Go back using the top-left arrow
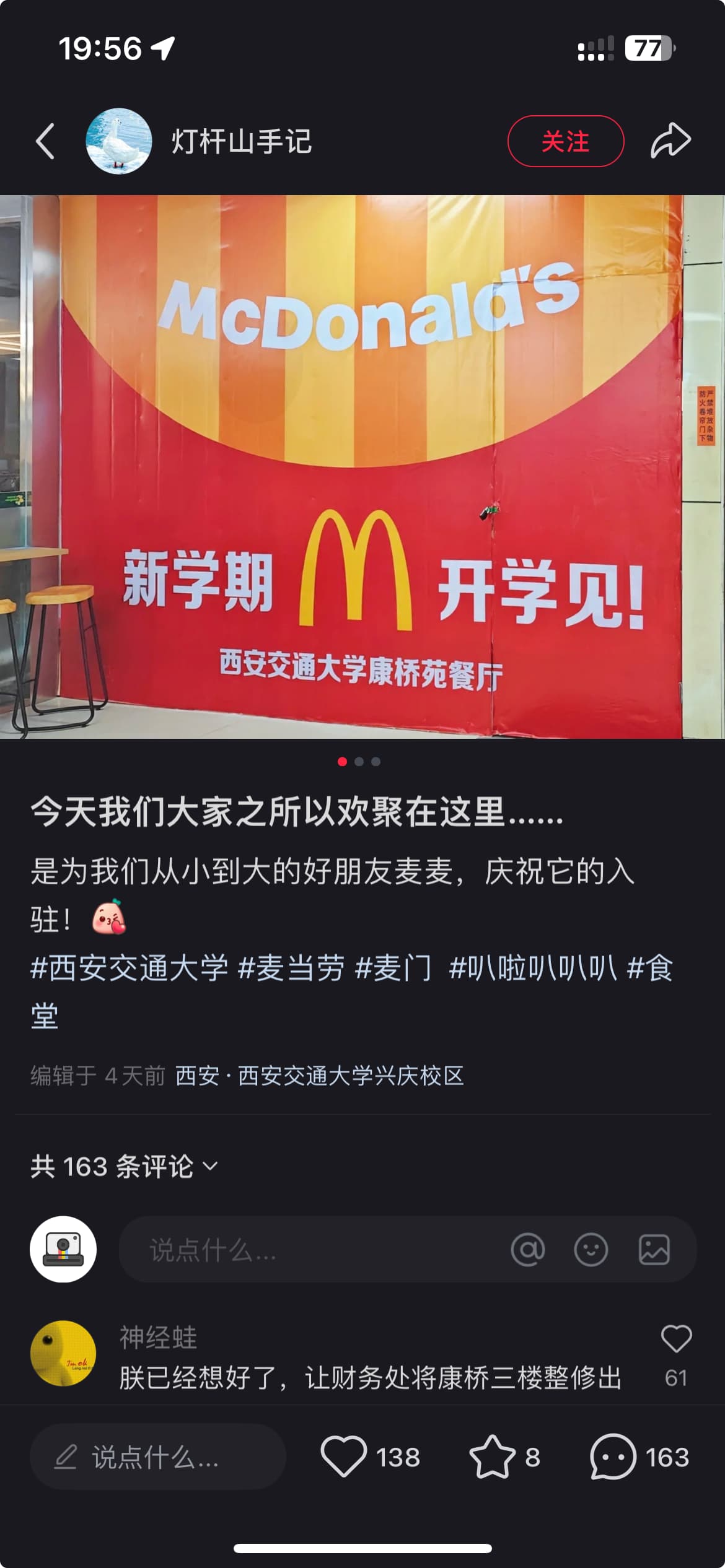 45,141
